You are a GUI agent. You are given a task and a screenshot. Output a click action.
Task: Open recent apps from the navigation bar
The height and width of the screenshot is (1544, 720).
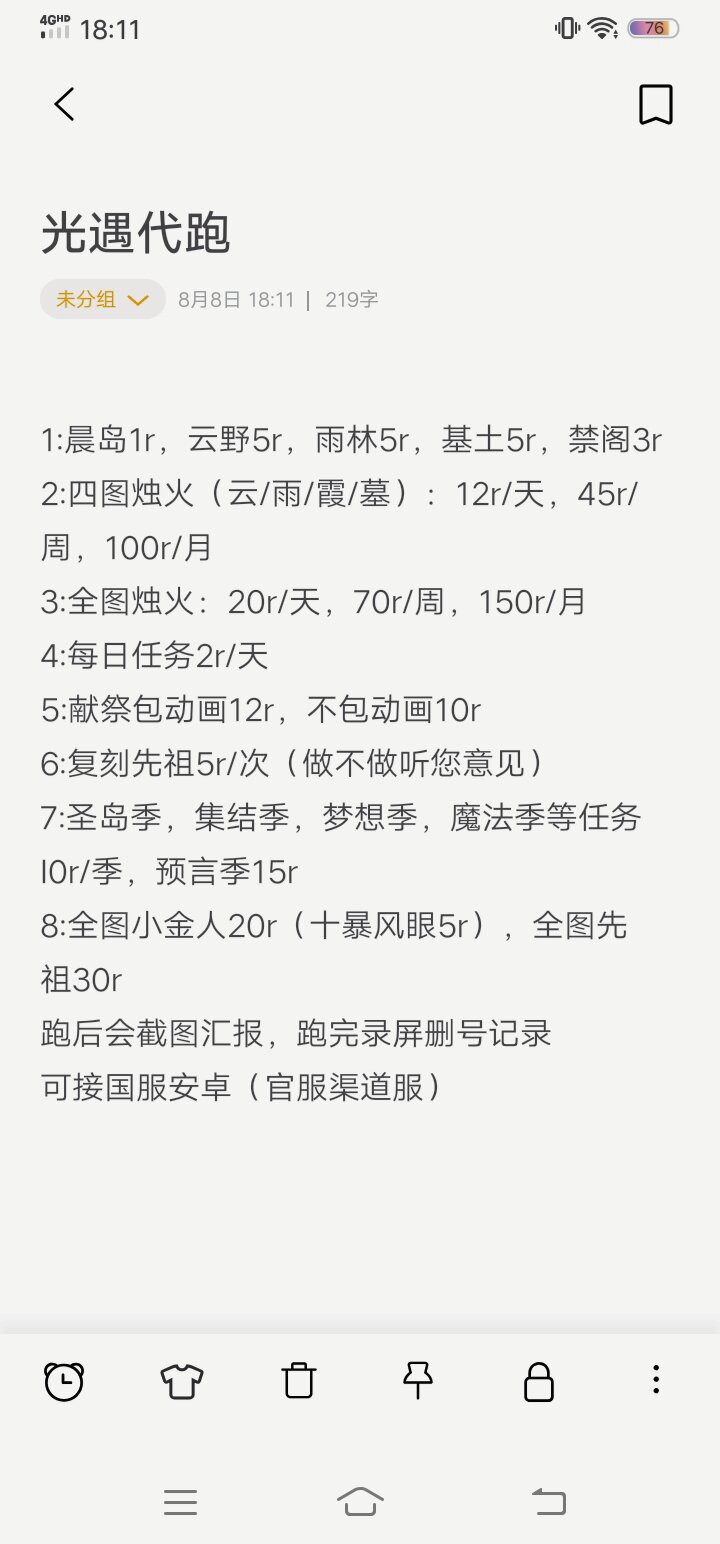click(180, 1502)
